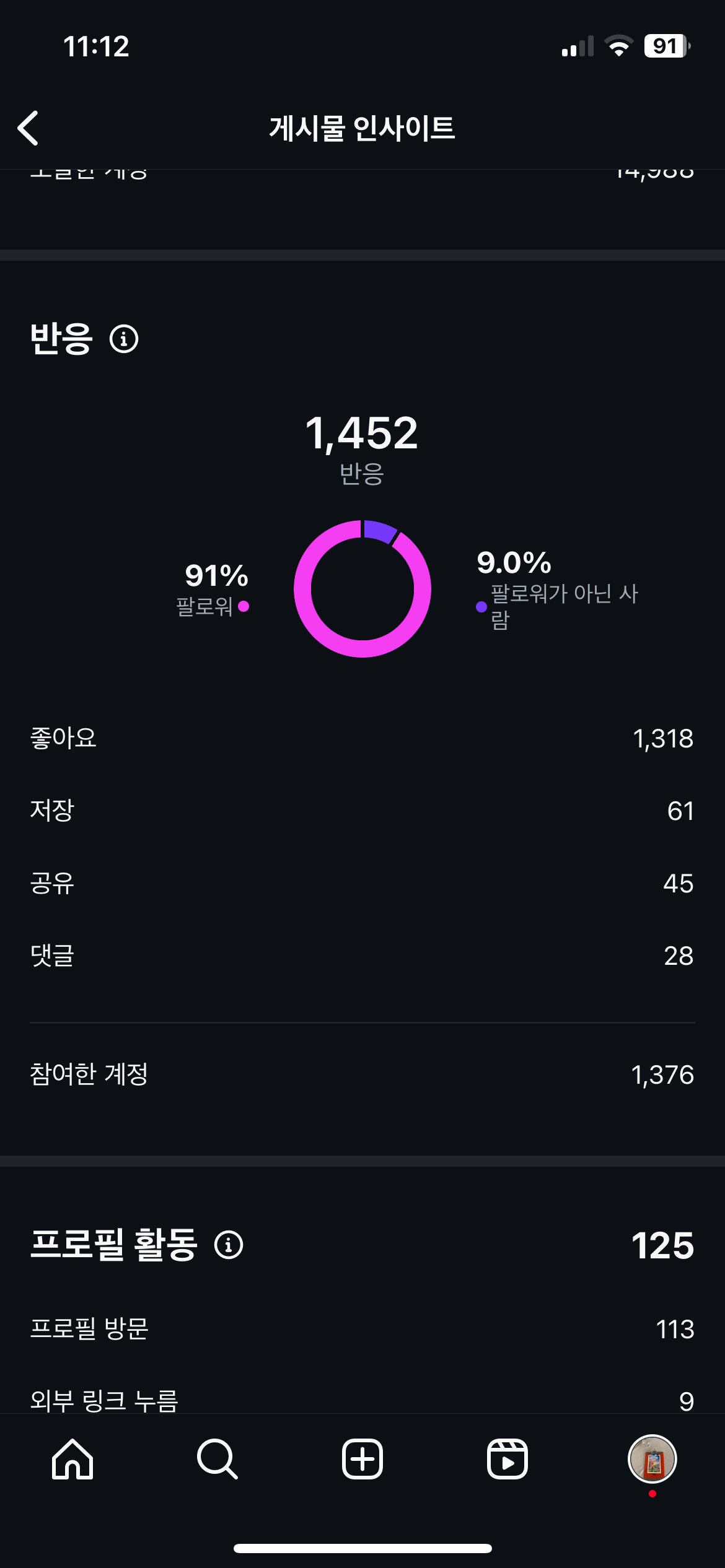Open the info icon next to 프로필 활동

(229, 1245)
